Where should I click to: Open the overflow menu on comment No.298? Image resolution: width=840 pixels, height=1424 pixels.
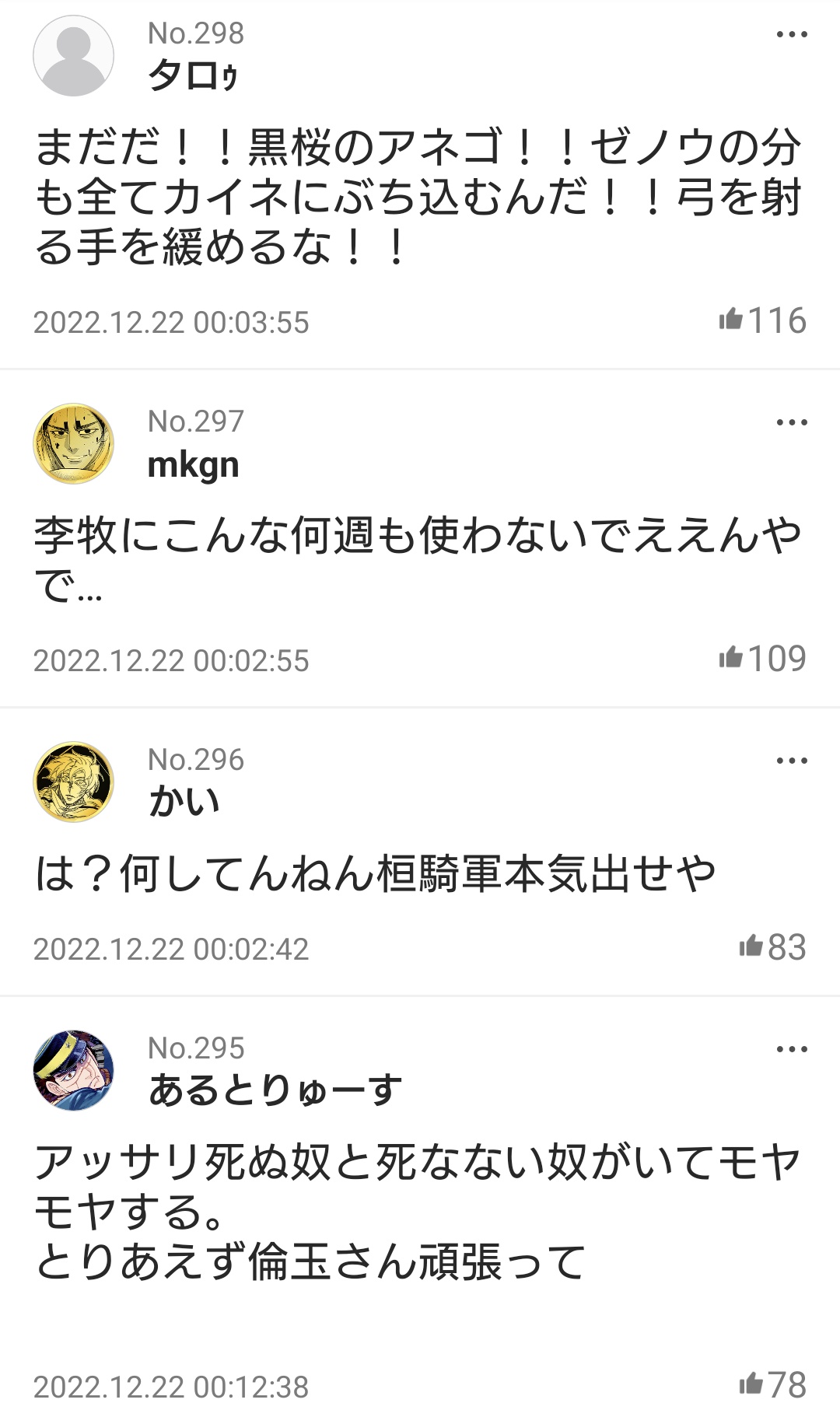coord(792,34)
